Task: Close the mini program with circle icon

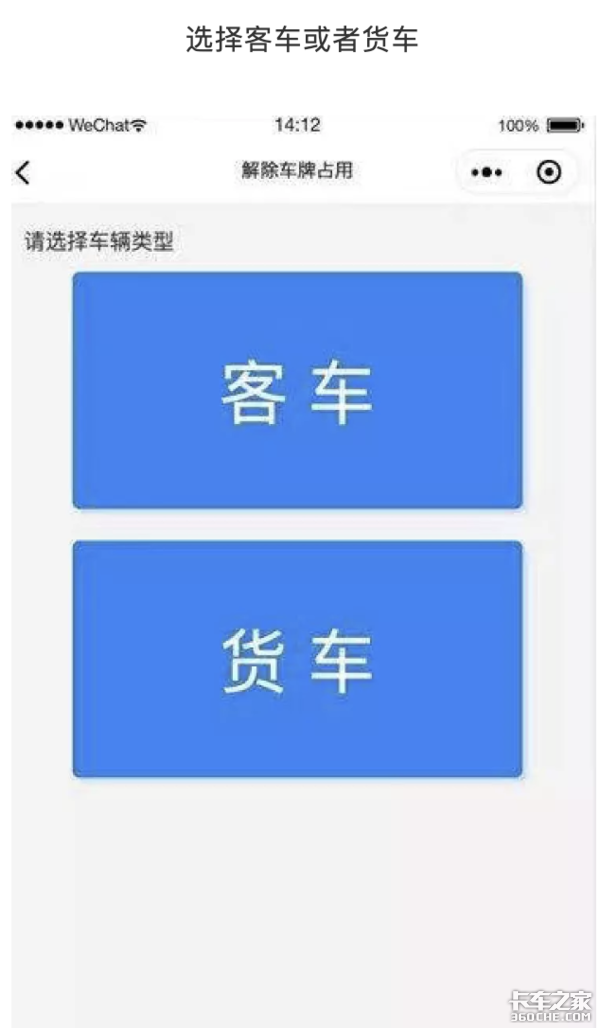Action: pos(548,173)
